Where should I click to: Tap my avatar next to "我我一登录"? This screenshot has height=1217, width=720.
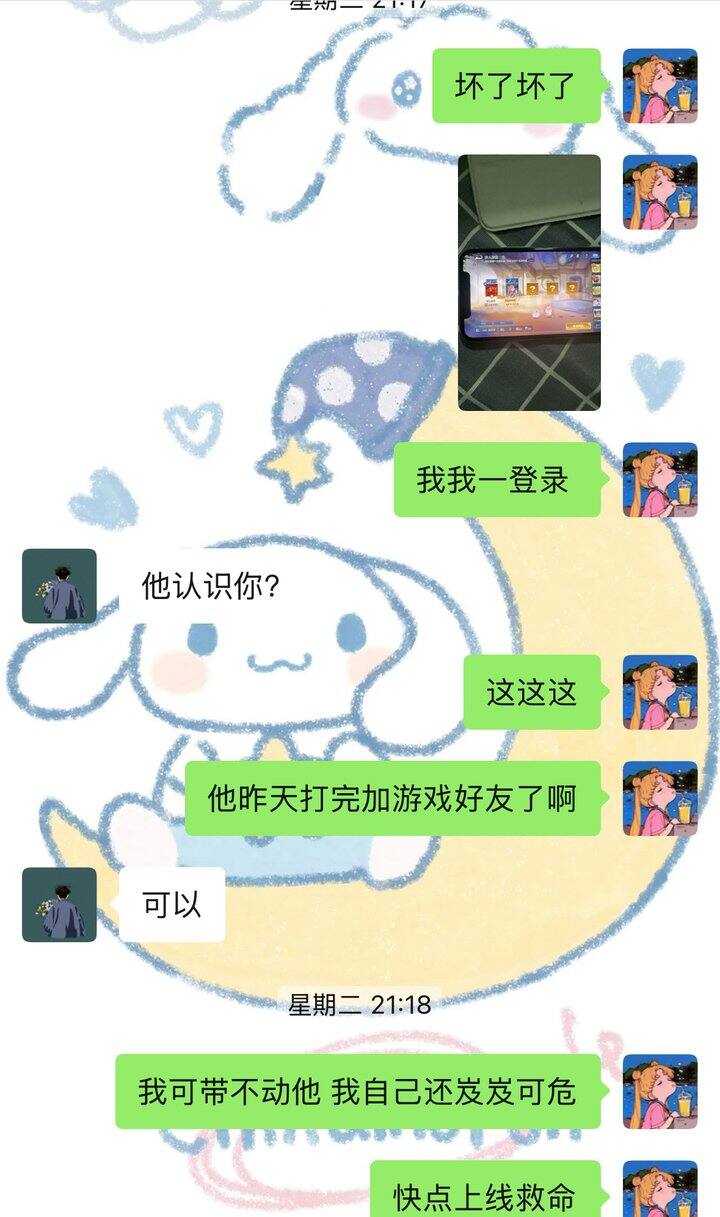click(x=660, y=480)
